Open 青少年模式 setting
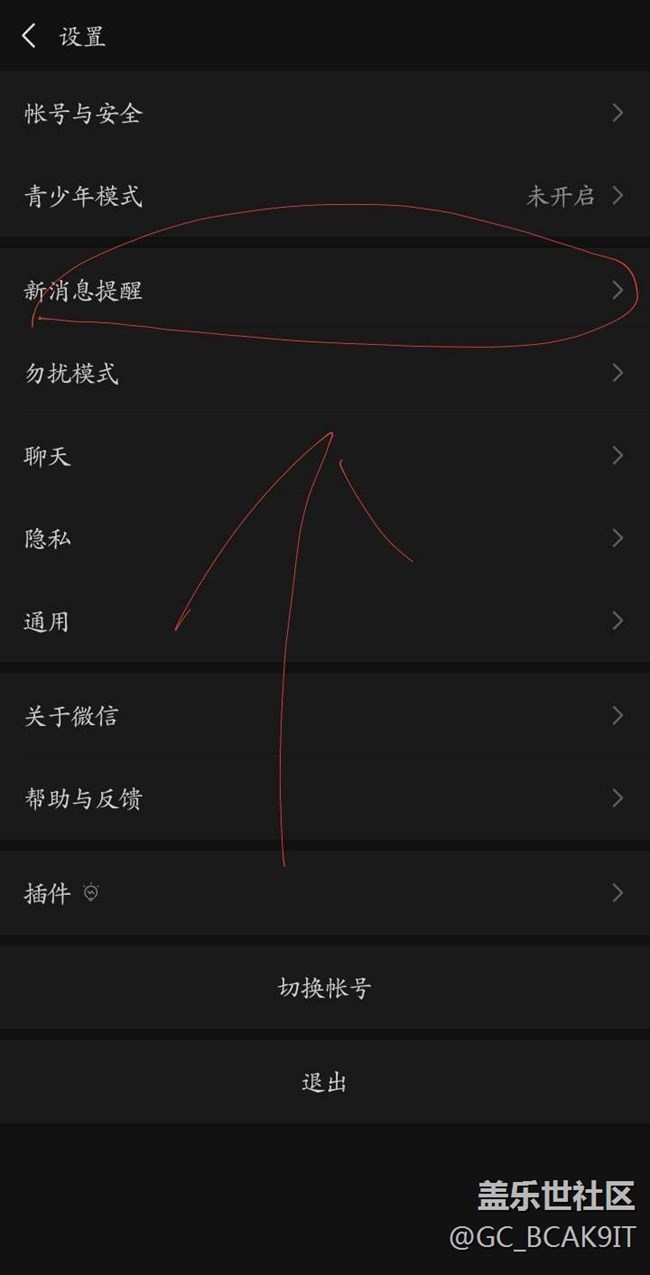 coord(324,196)
